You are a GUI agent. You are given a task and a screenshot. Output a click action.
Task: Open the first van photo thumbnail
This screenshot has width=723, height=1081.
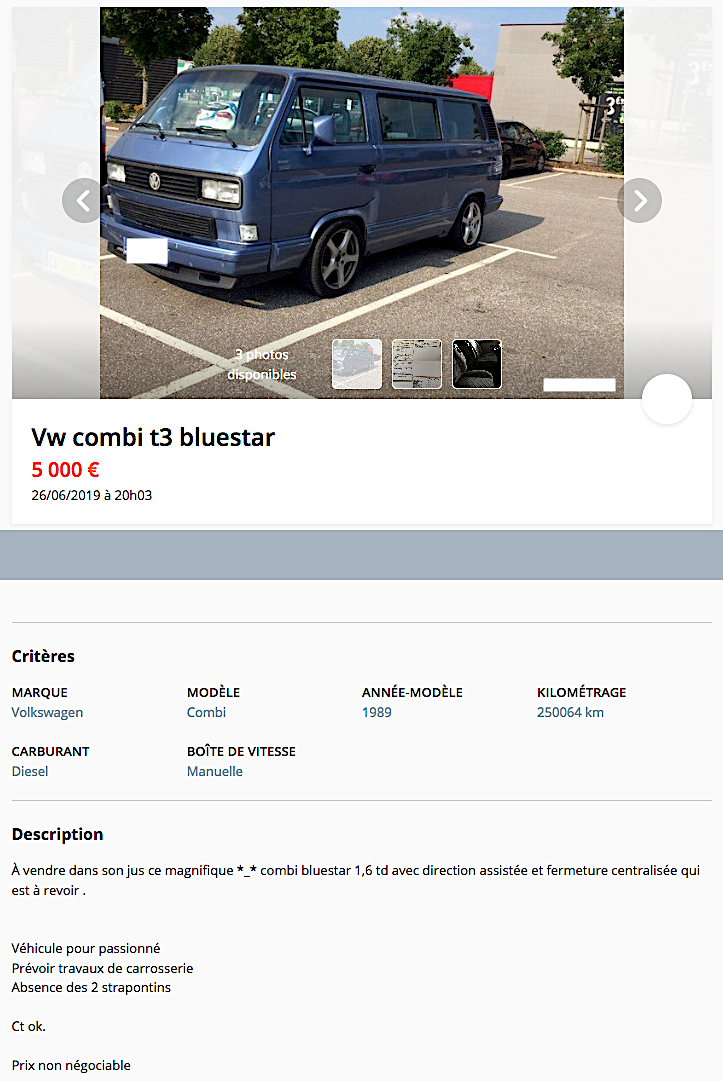357,364
